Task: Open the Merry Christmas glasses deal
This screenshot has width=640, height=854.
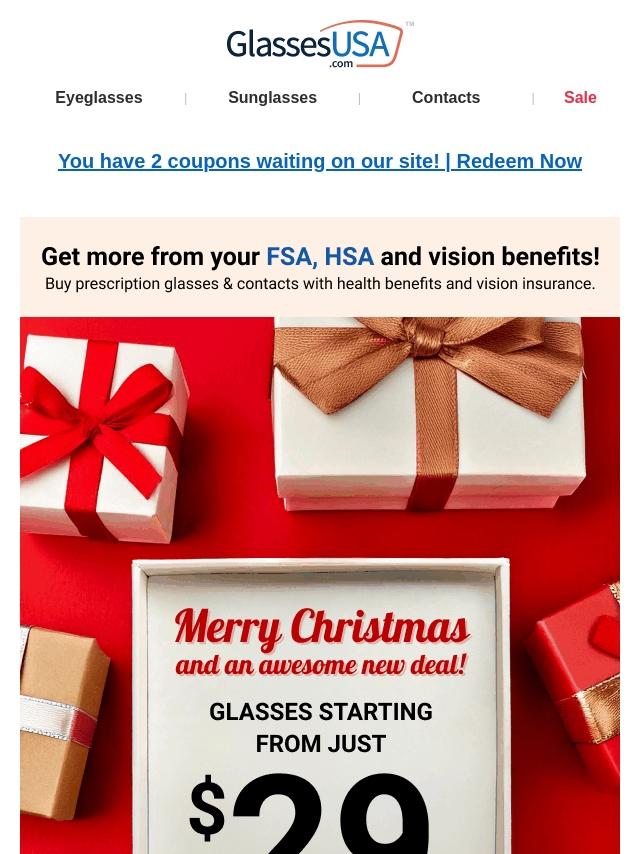Action: coord(320,585)
